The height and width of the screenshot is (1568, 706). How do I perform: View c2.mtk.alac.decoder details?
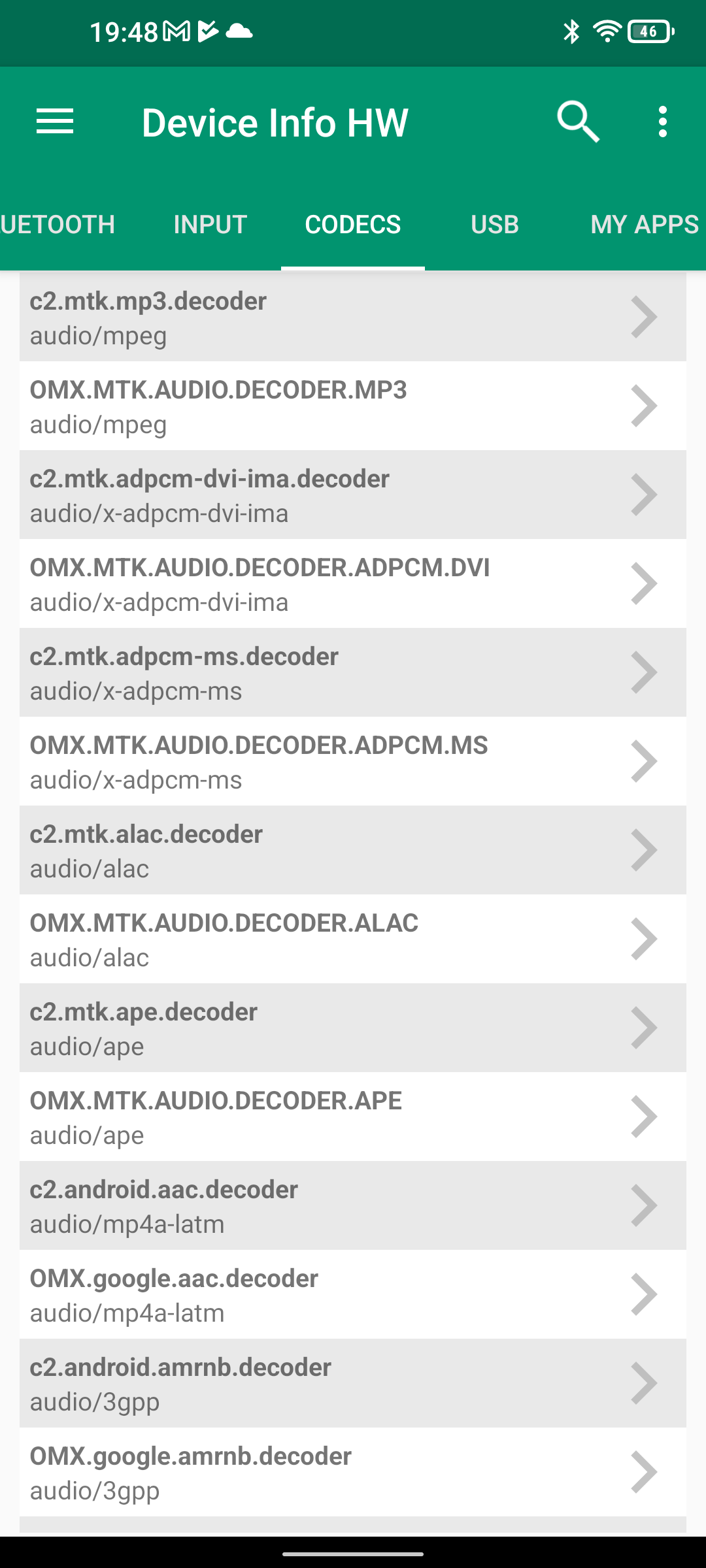(353, 851)
